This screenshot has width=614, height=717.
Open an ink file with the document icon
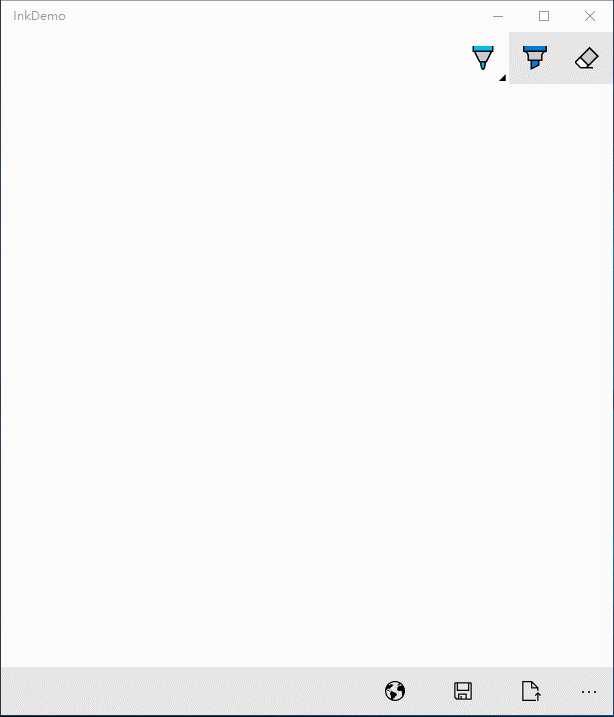tap(530, 691)
